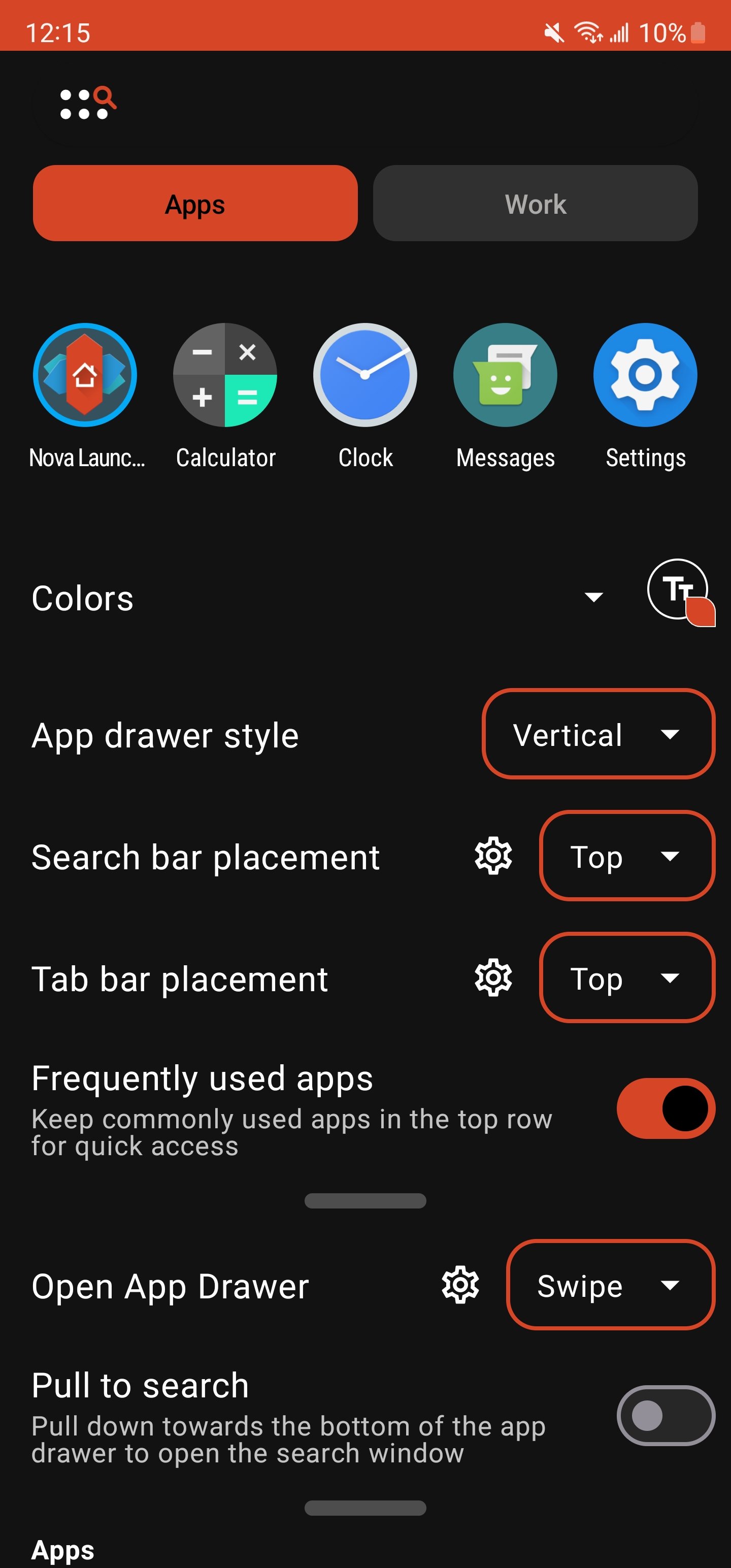This screenshot has width=731, height=1568.
Task: Open the gear settings for Open App Drawer
Action: point(460,1285)
